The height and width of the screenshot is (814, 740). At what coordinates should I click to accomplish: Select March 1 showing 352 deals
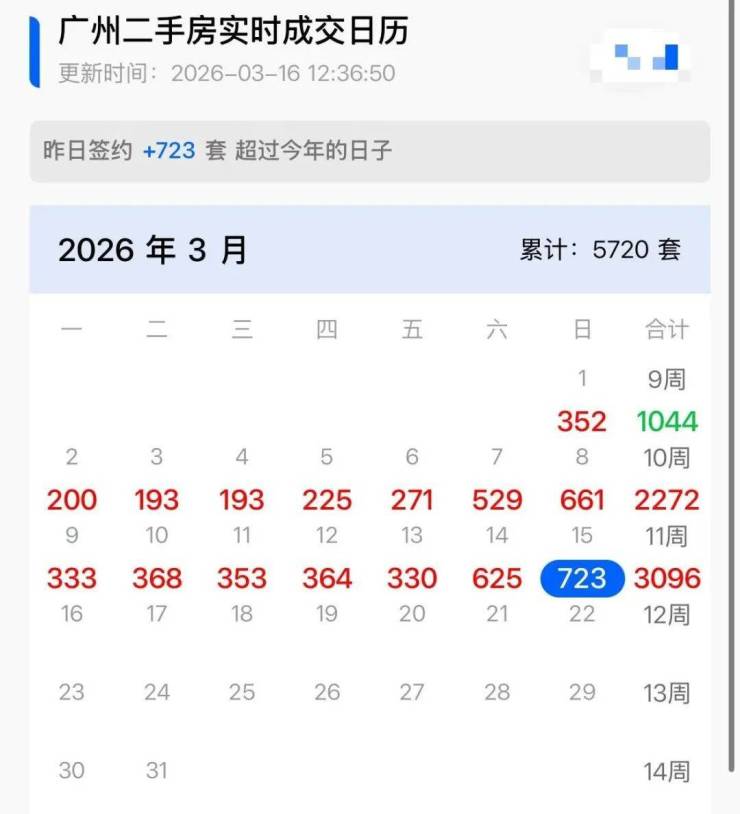point(582,420)
